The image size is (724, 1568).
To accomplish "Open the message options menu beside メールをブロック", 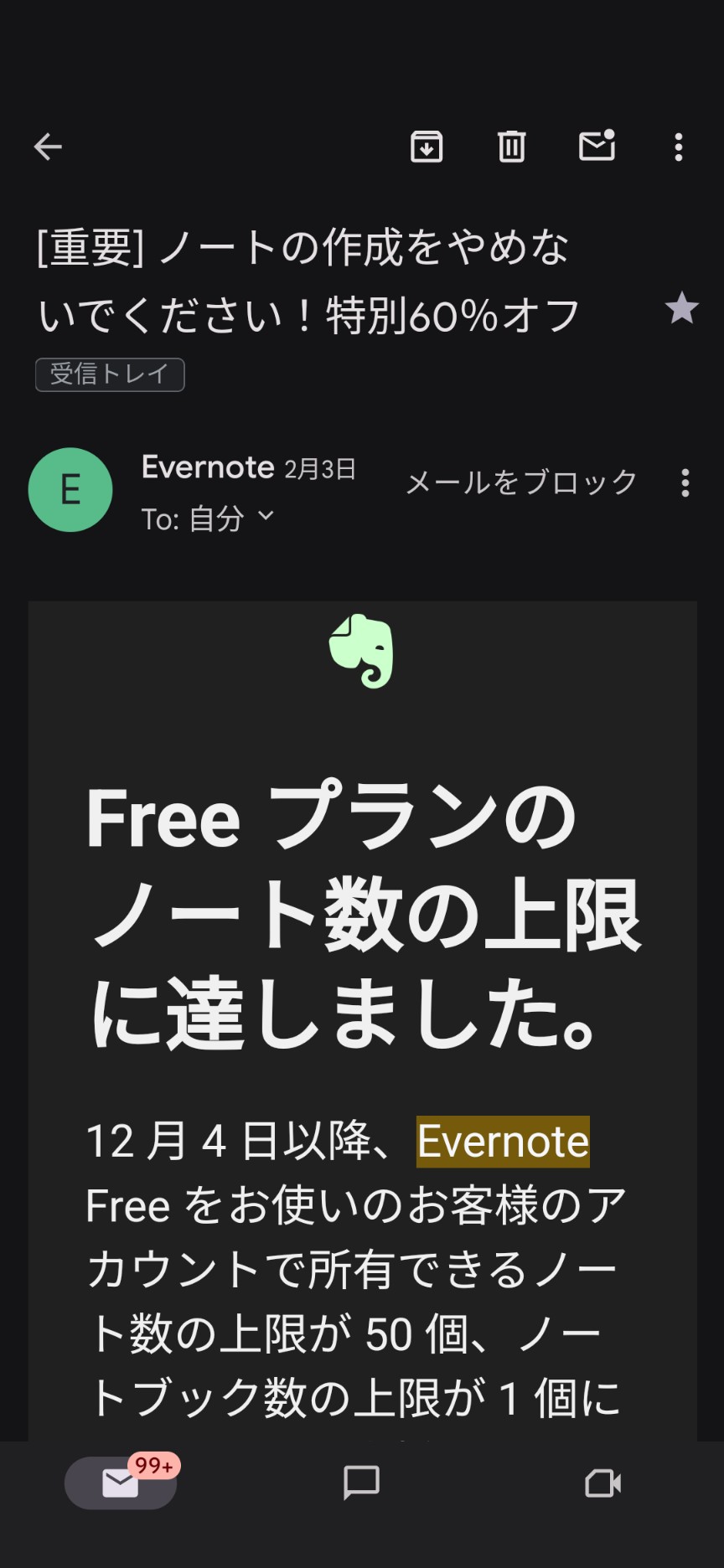I will click(x=685, y=483).
